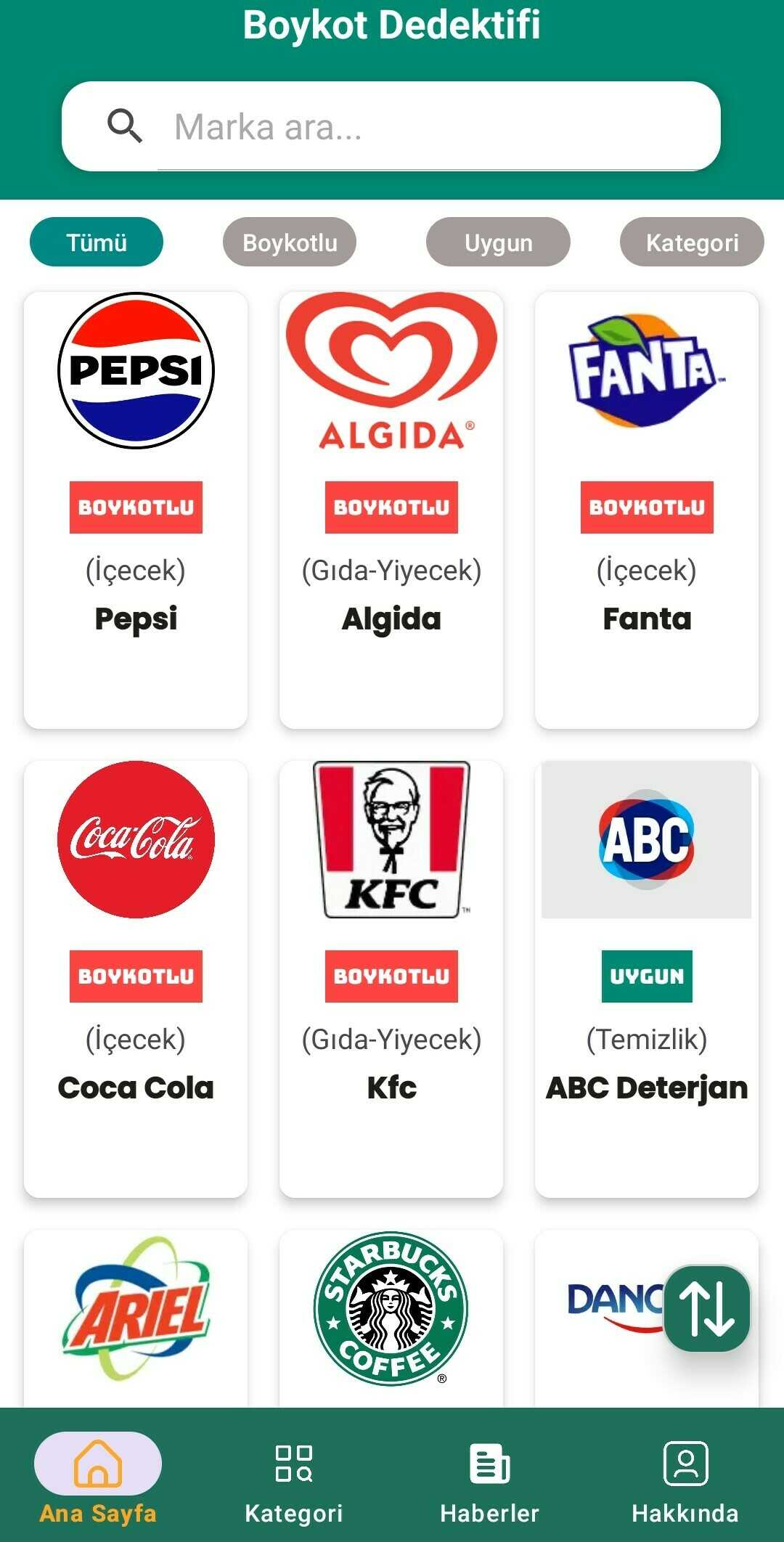
Task: Tap the floating sort arrows button
Action: click(x=707, y=1309)
